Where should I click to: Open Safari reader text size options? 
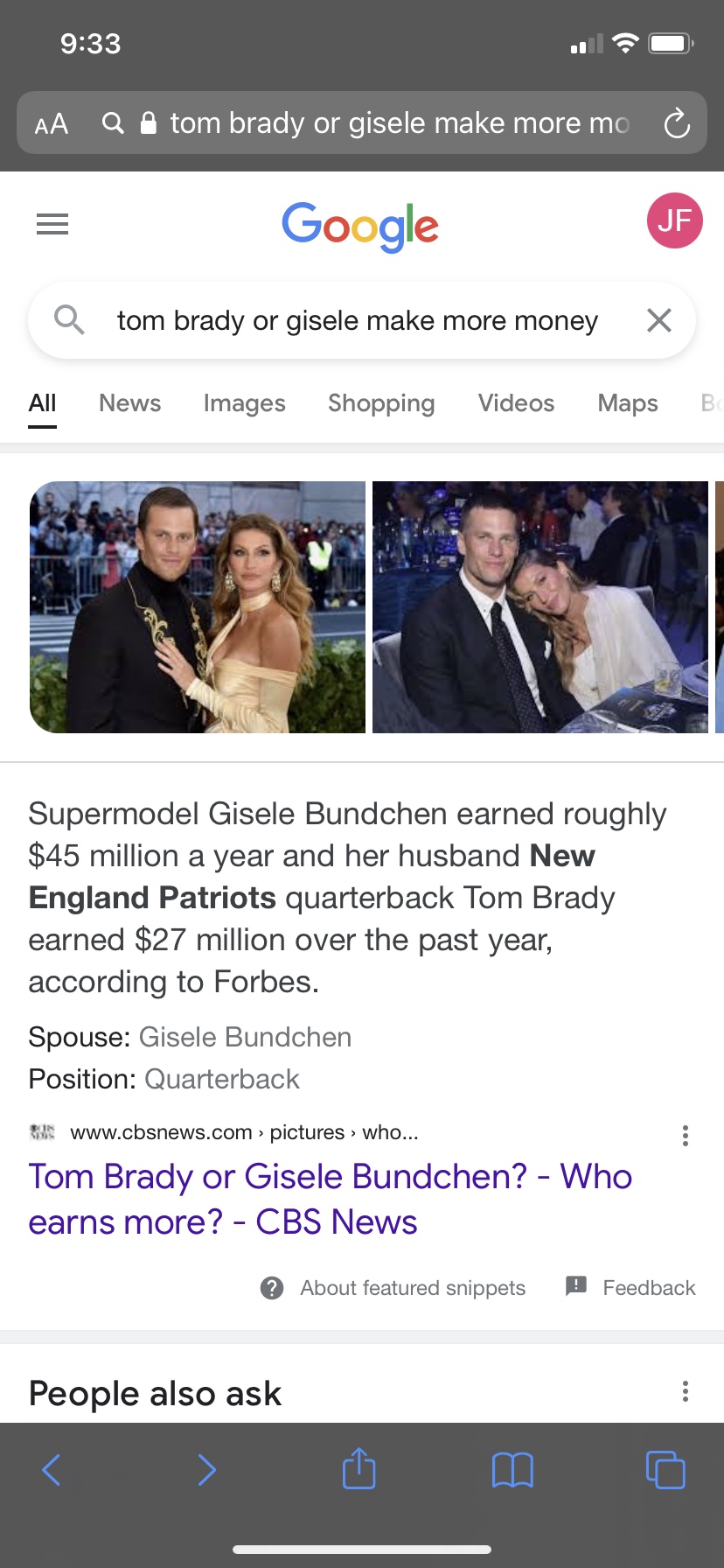point(52,123)
